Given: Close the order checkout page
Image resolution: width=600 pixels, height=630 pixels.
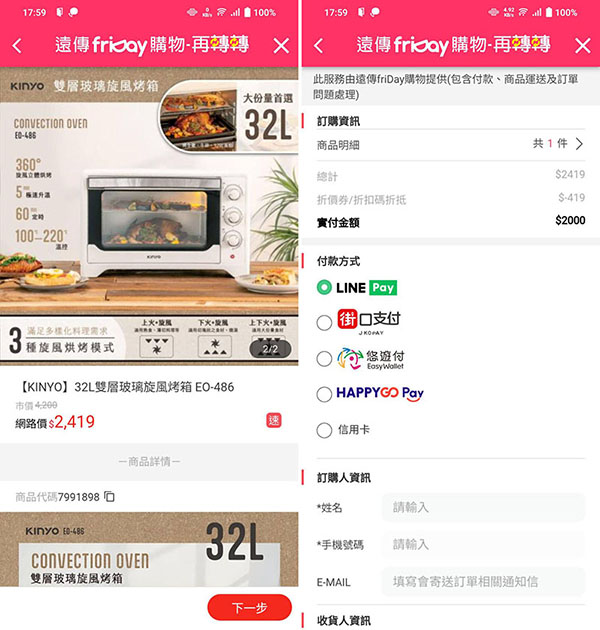Looking at the screenshot, I should pos(583,46).
